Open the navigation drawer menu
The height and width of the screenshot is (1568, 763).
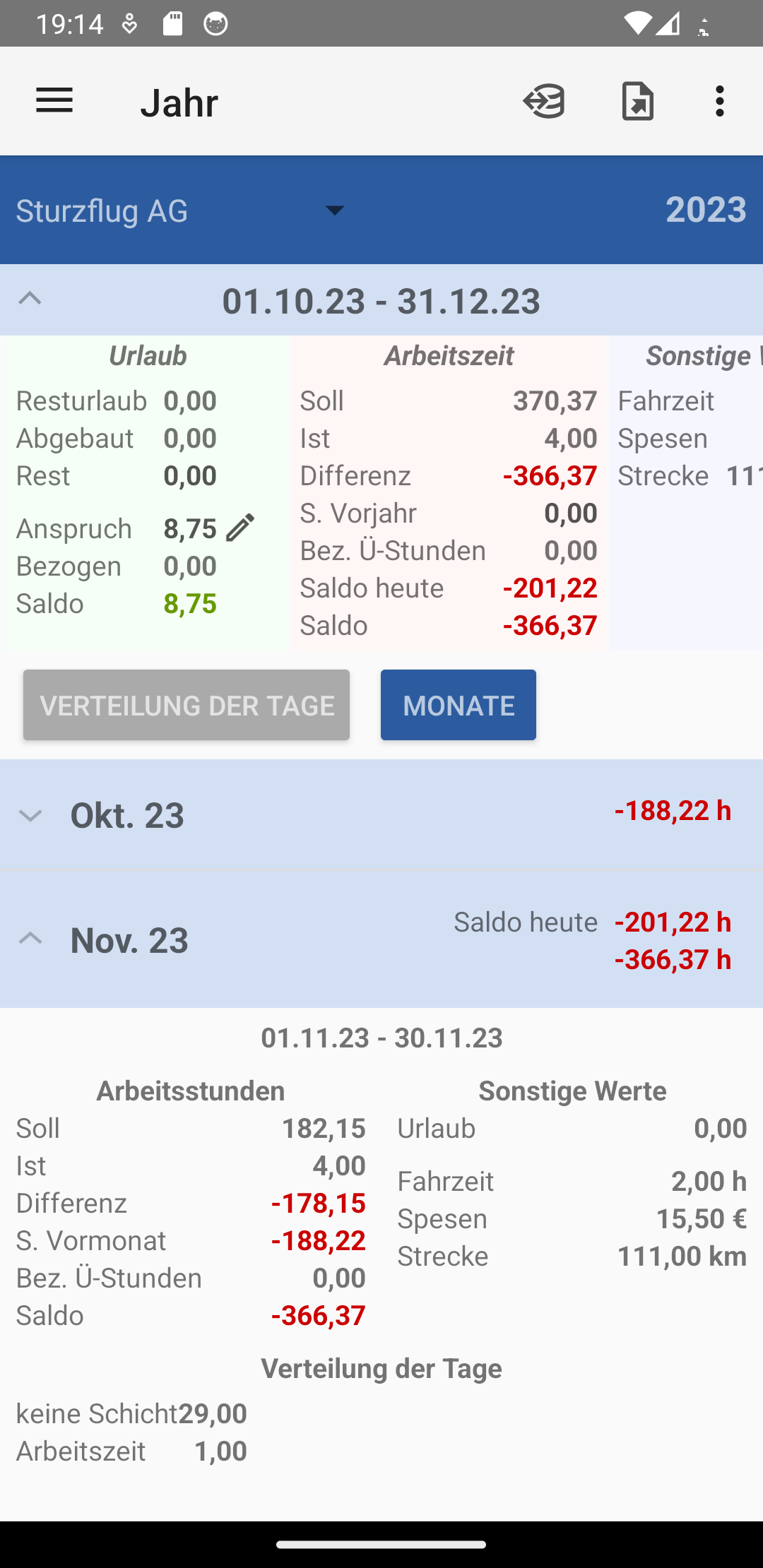54,101
